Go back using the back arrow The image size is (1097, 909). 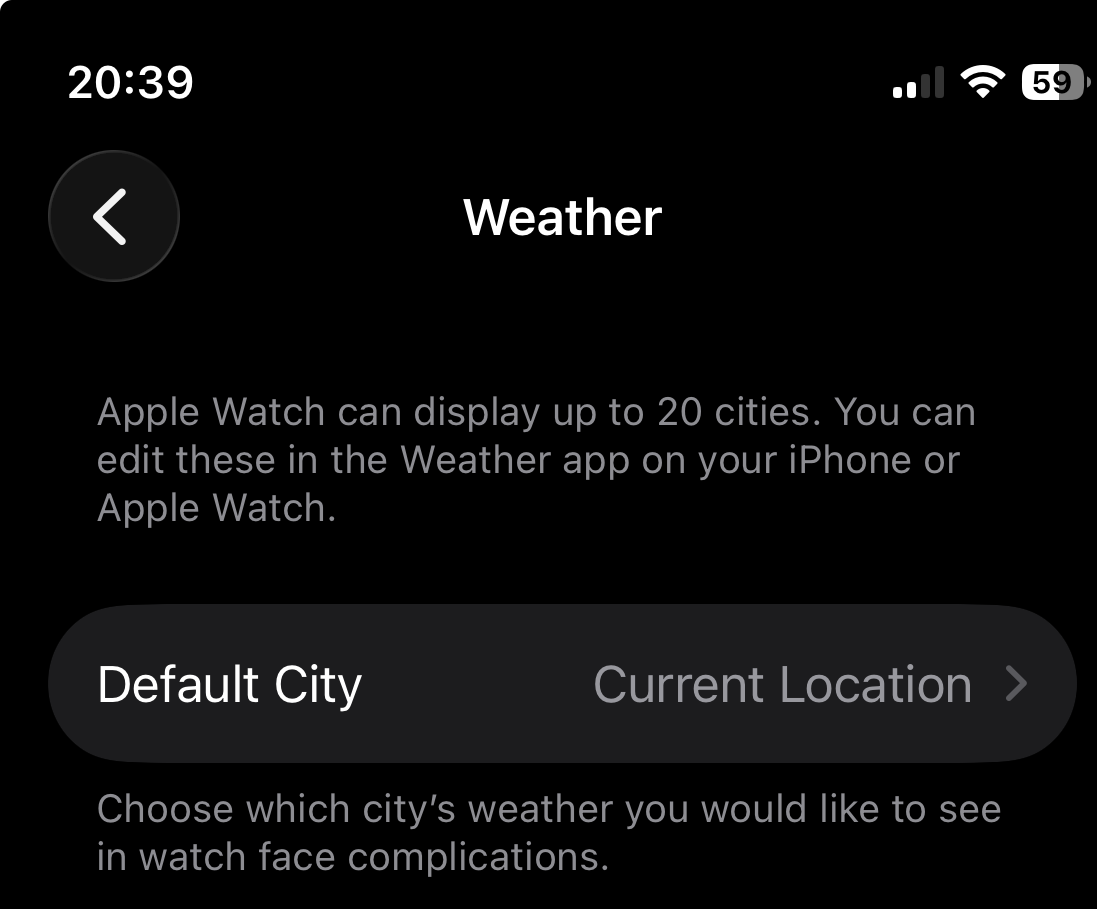click(113, 216)
